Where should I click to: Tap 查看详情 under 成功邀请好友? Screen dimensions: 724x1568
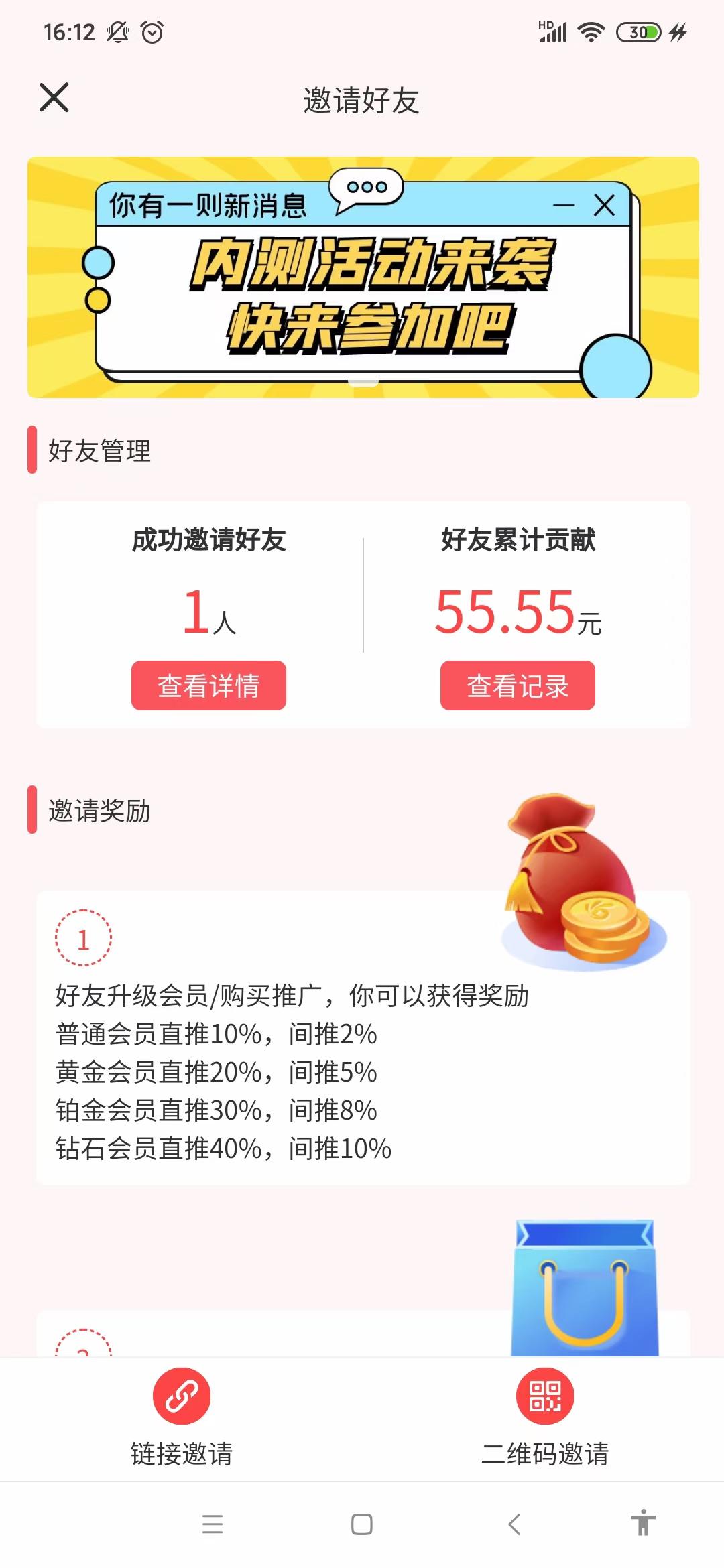pos(208,685)
